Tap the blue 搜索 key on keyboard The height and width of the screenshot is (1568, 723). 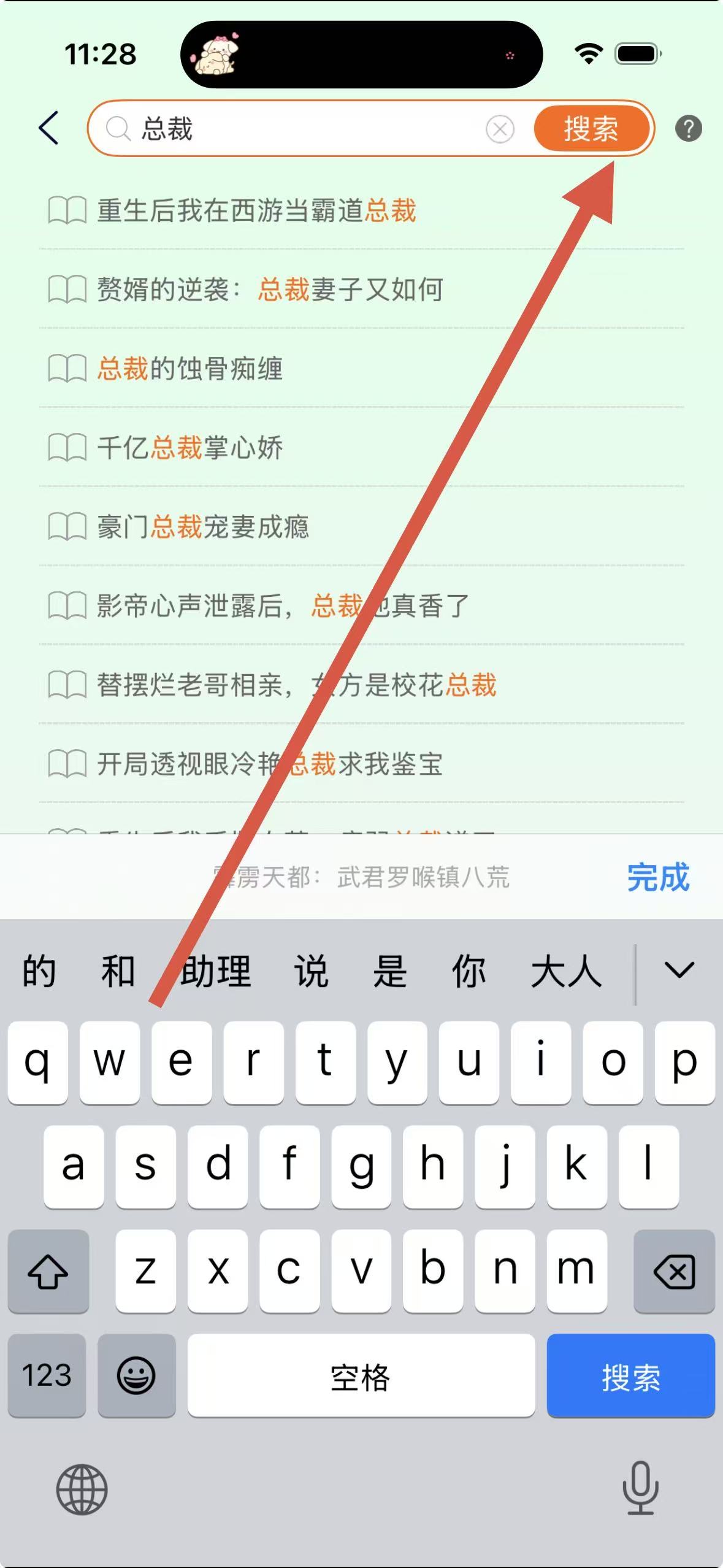point(630,1376)
